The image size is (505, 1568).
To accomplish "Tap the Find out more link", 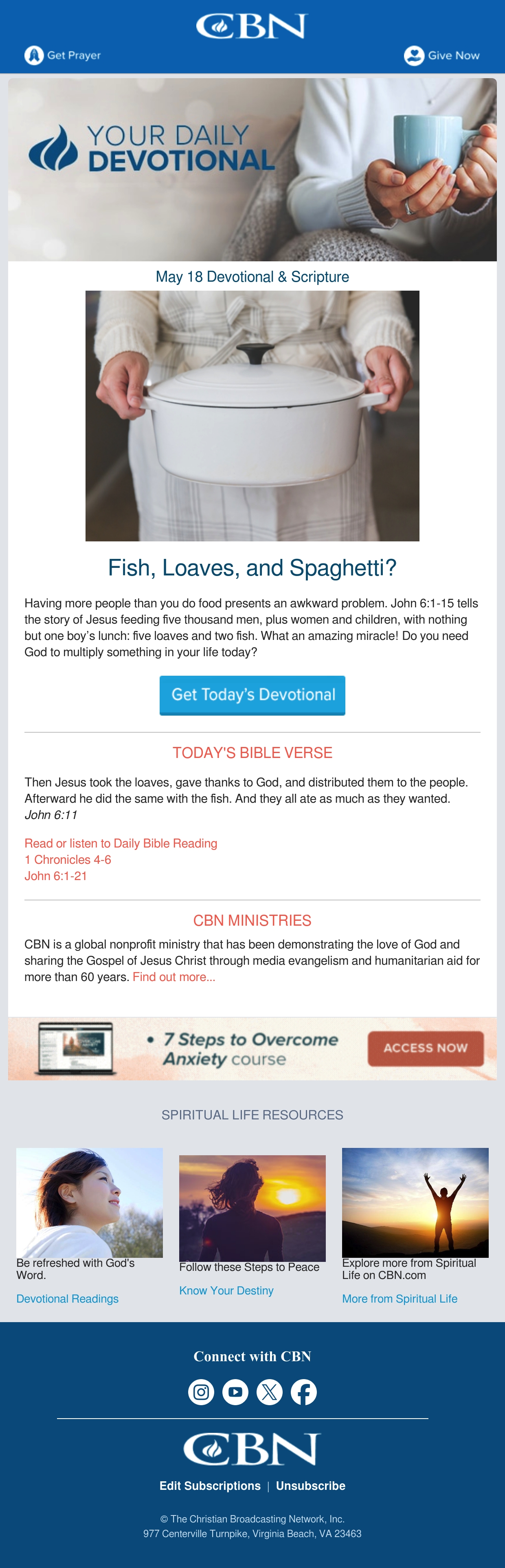I will 174,977.
